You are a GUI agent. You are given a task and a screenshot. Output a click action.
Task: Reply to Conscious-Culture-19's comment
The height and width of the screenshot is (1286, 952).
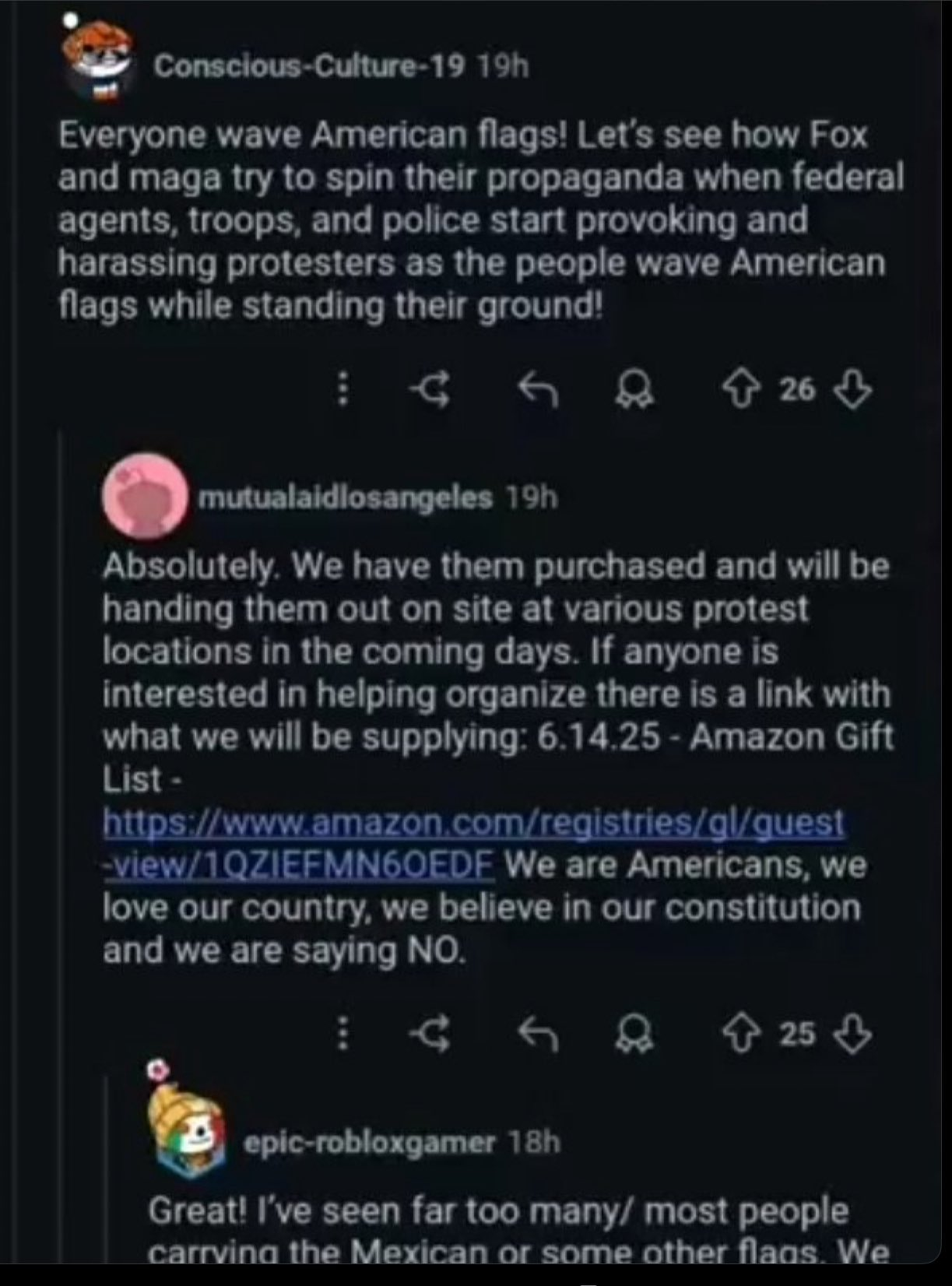(x=539, y=388)
